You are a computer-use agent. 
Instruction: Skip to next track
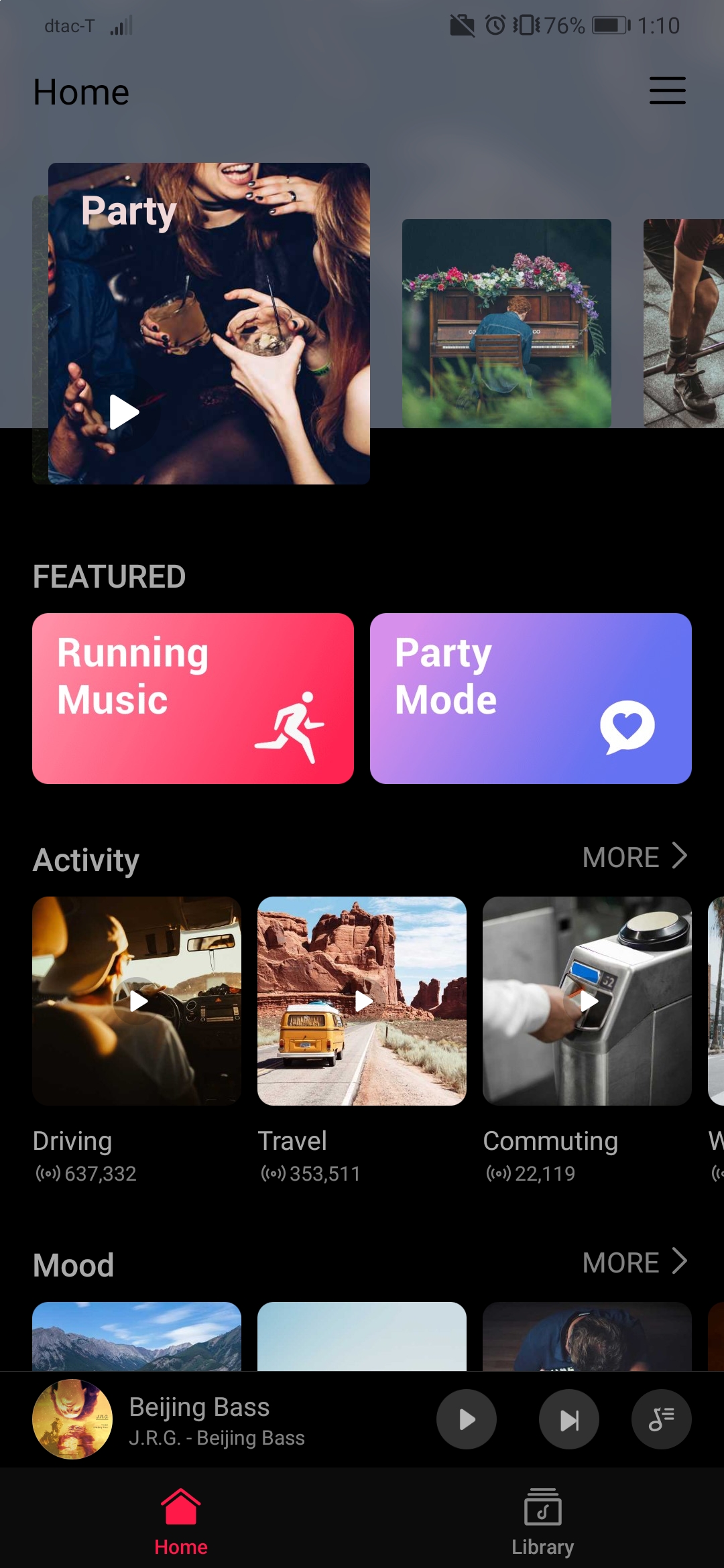click(569, 1419)
